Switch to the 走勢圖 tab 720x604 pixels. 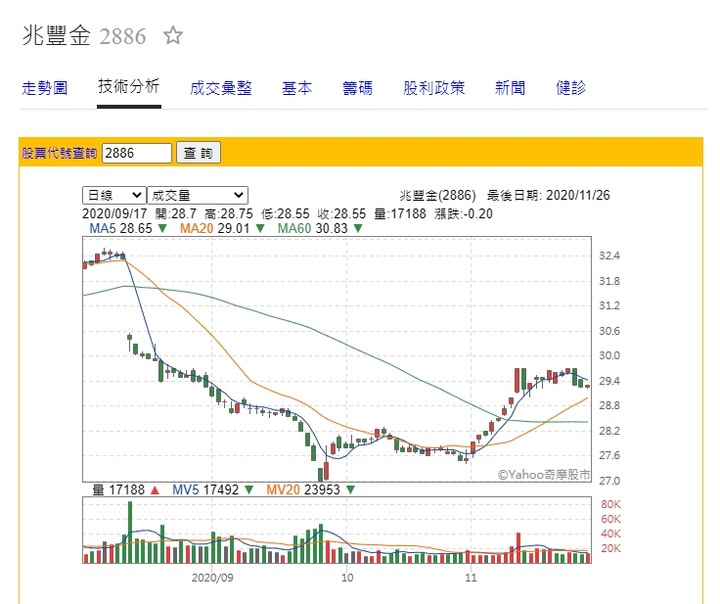[x=45, y=88]
